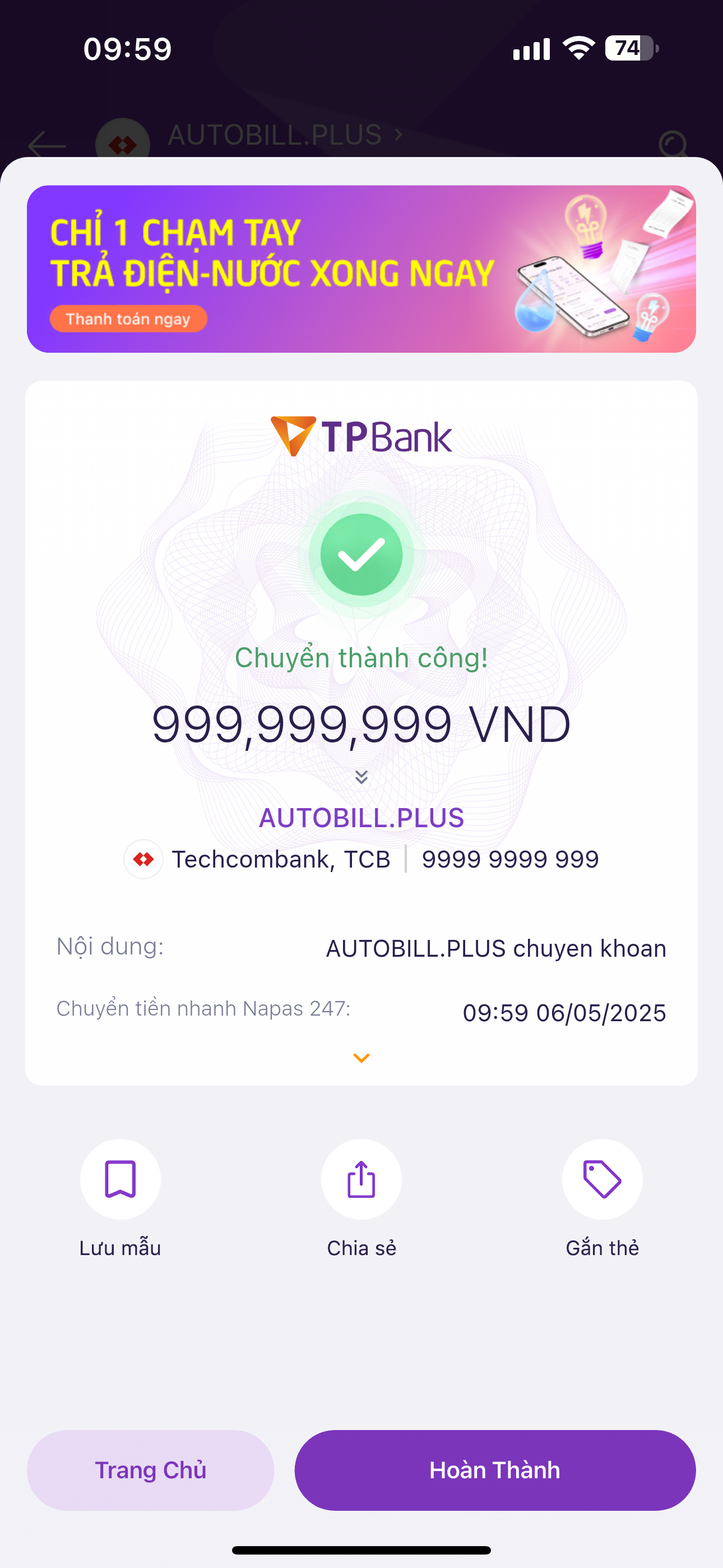The height and width of the screenshot is (1568, 723).
Task: Share the transfer receipt (Chia sẻ)
Action: pyautogui.click(x=361, y=1180)
